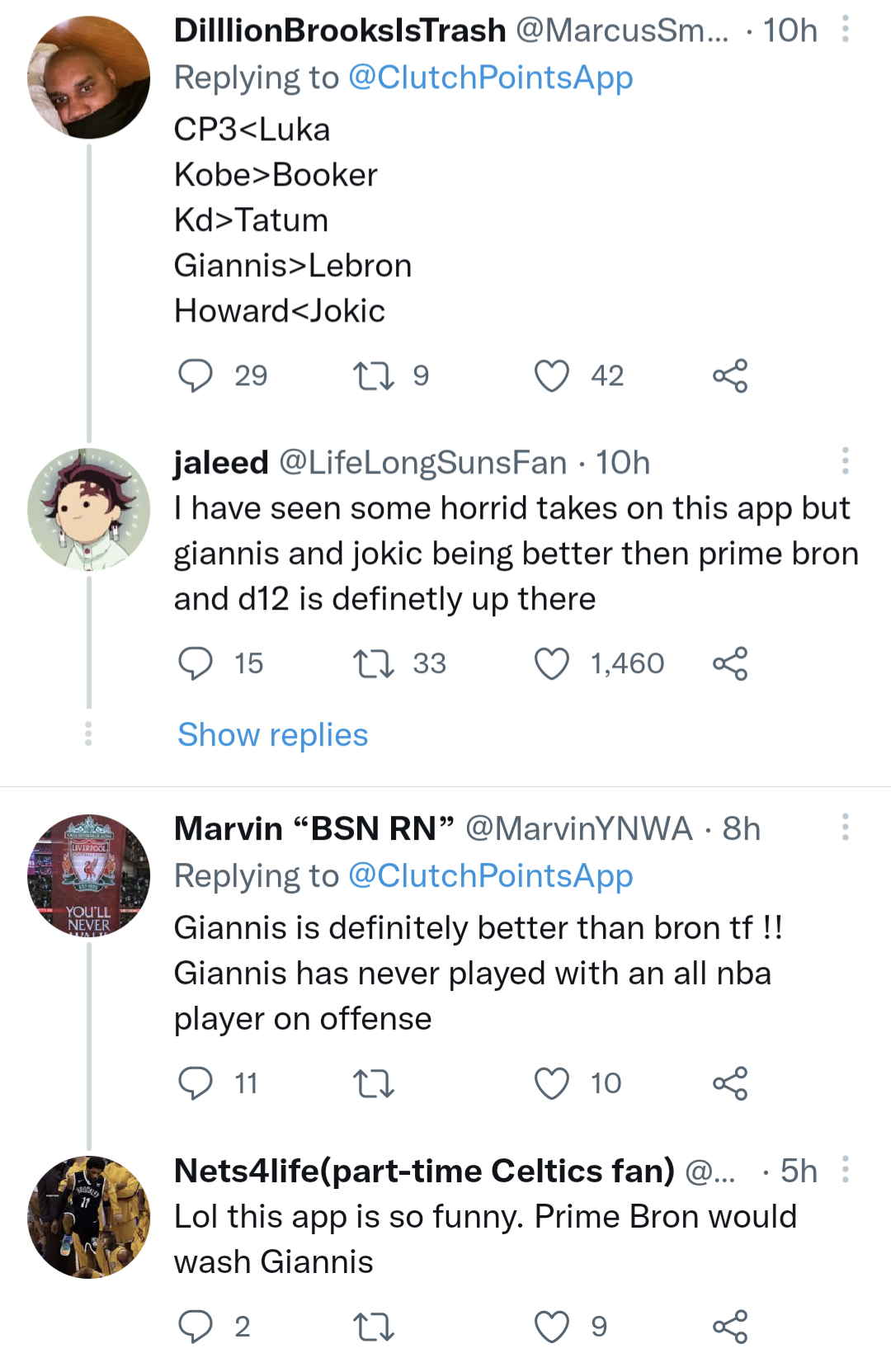Image resolution: width=891 pixels, height=1372 pixels.
Task: Open Marvin's tweet options via three-dot menu
Action: click(x=845, y=827)
